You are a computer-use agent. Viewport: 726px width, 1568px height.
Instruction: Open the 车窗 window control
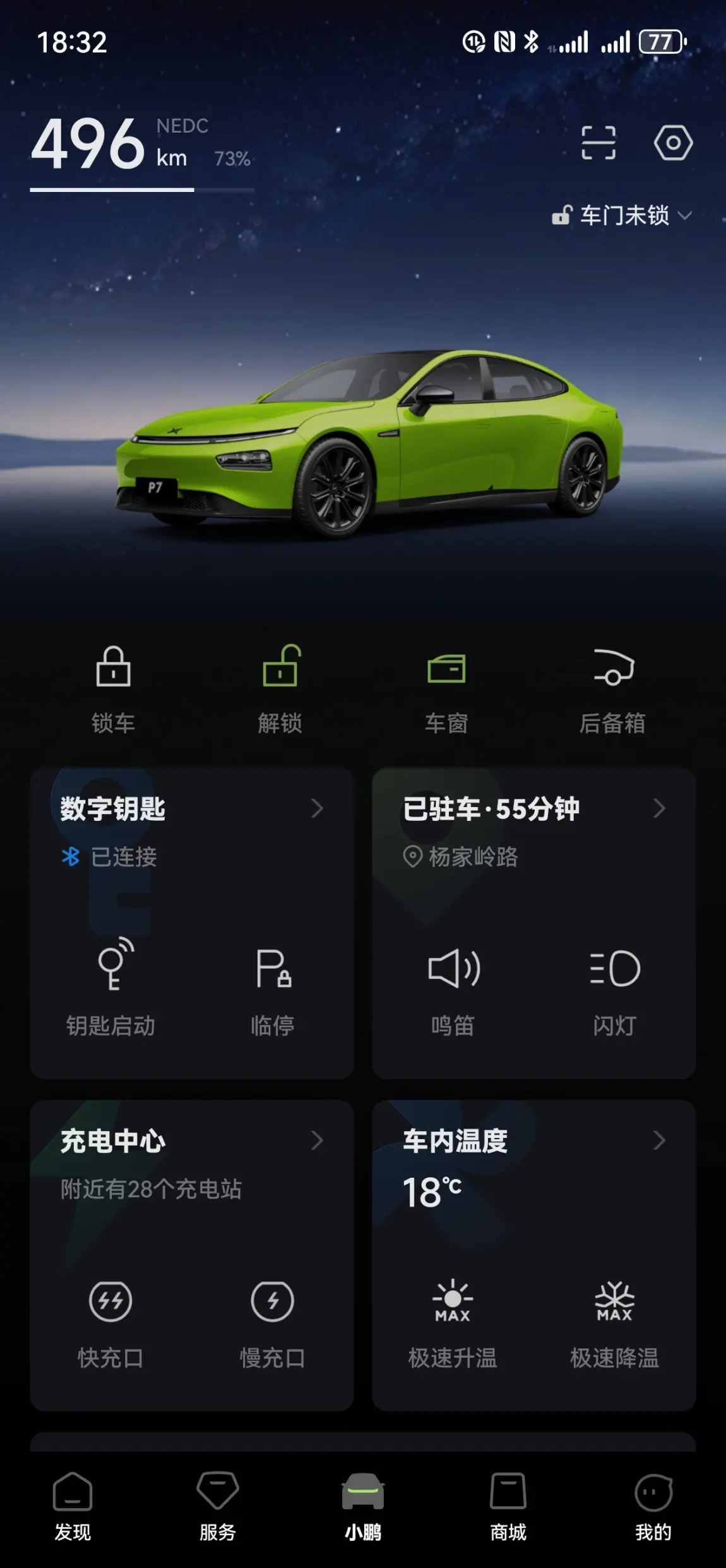(446, 688)
